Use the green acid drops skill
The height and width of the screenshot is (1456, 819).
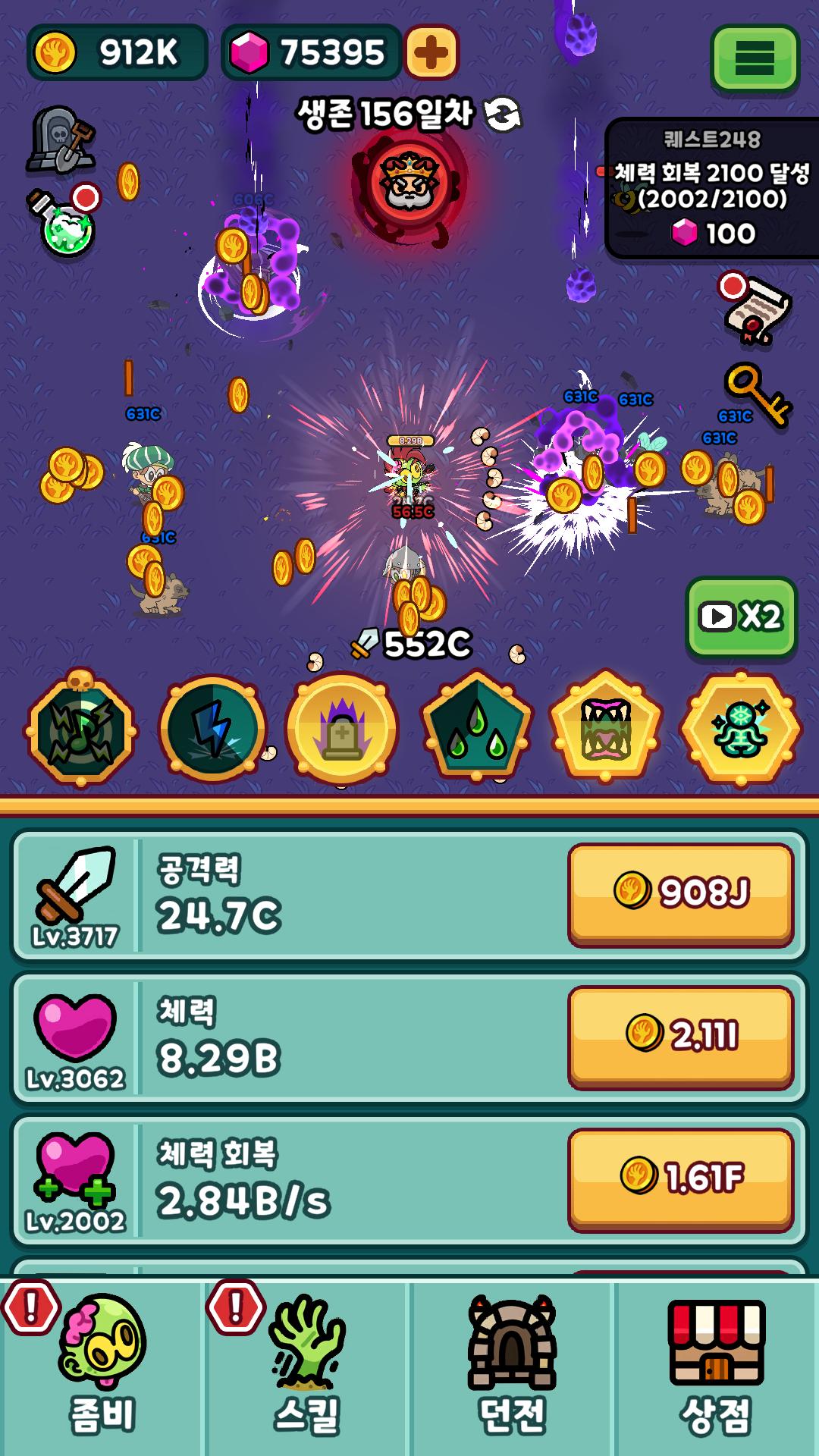(476, 728)
